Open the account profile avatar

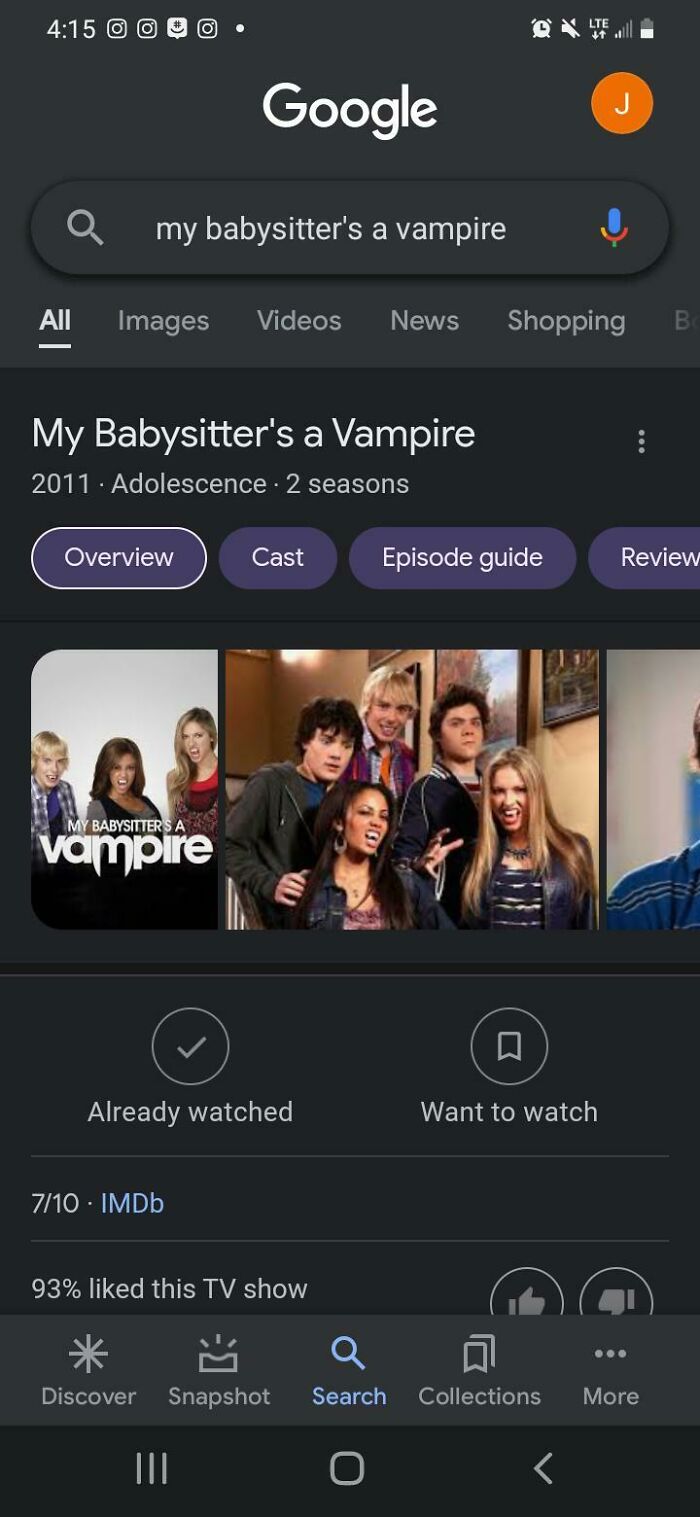point(621,103)
